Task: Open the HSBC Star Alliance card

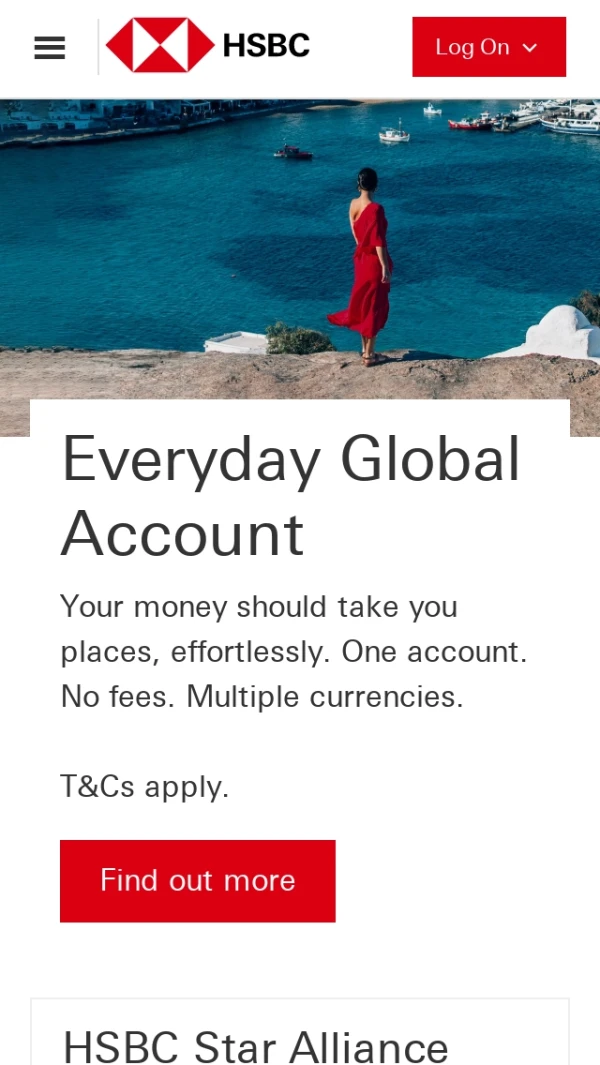Action: coord(256,1045)
